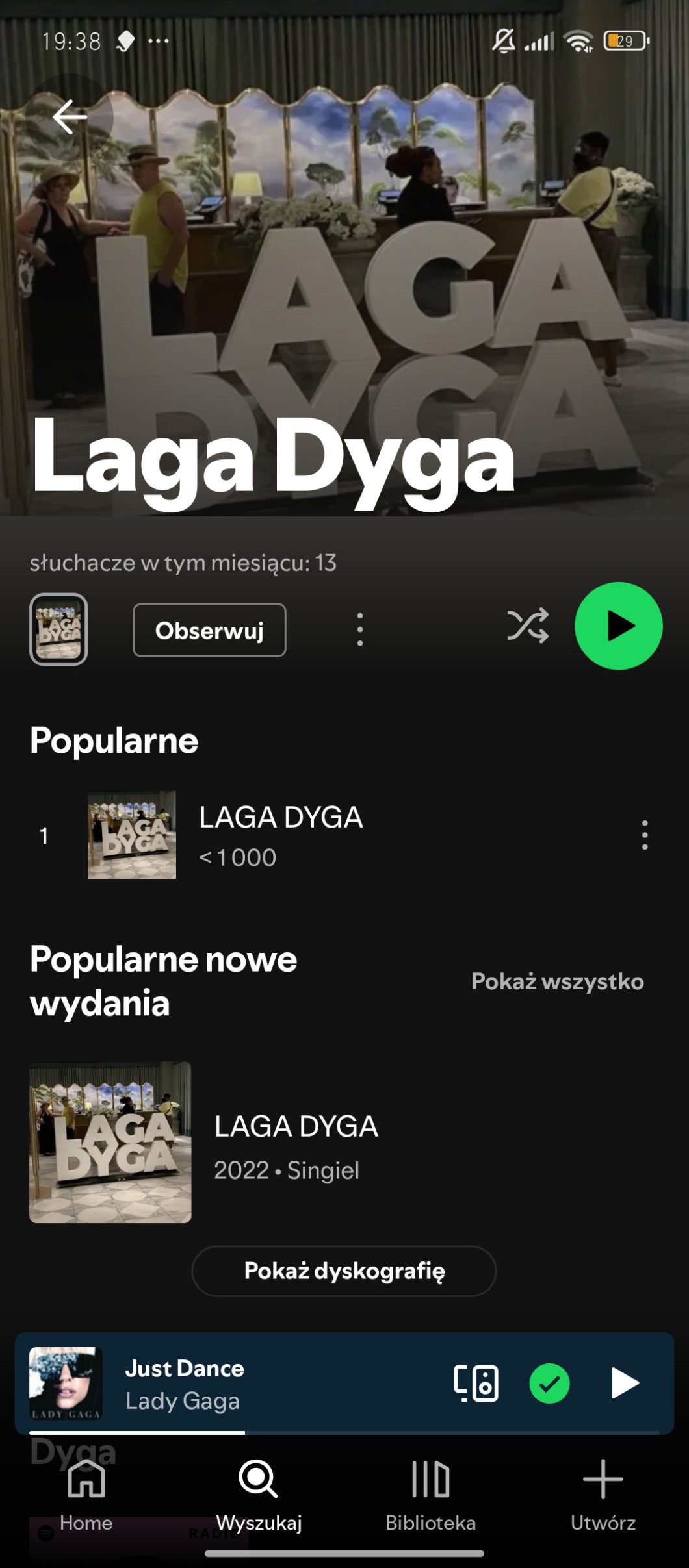The height and width of the screenshot is (1568, 689).
Task: Resume Just Dance in the mini player
Action: [625, 1384]
